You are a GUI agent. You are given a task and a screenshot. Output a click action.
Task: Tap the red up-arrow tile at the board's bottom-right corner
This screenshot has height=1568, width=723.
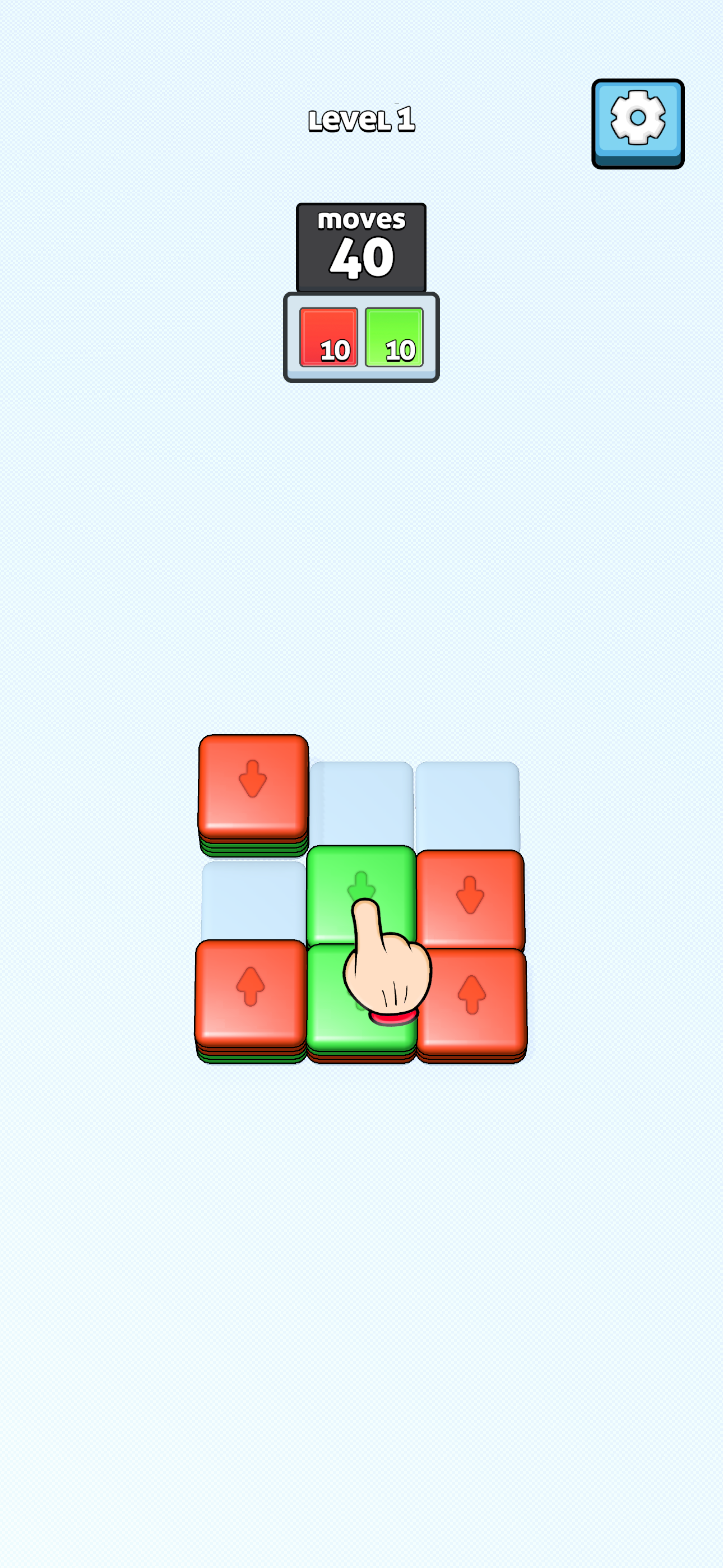coord(472,1004)
